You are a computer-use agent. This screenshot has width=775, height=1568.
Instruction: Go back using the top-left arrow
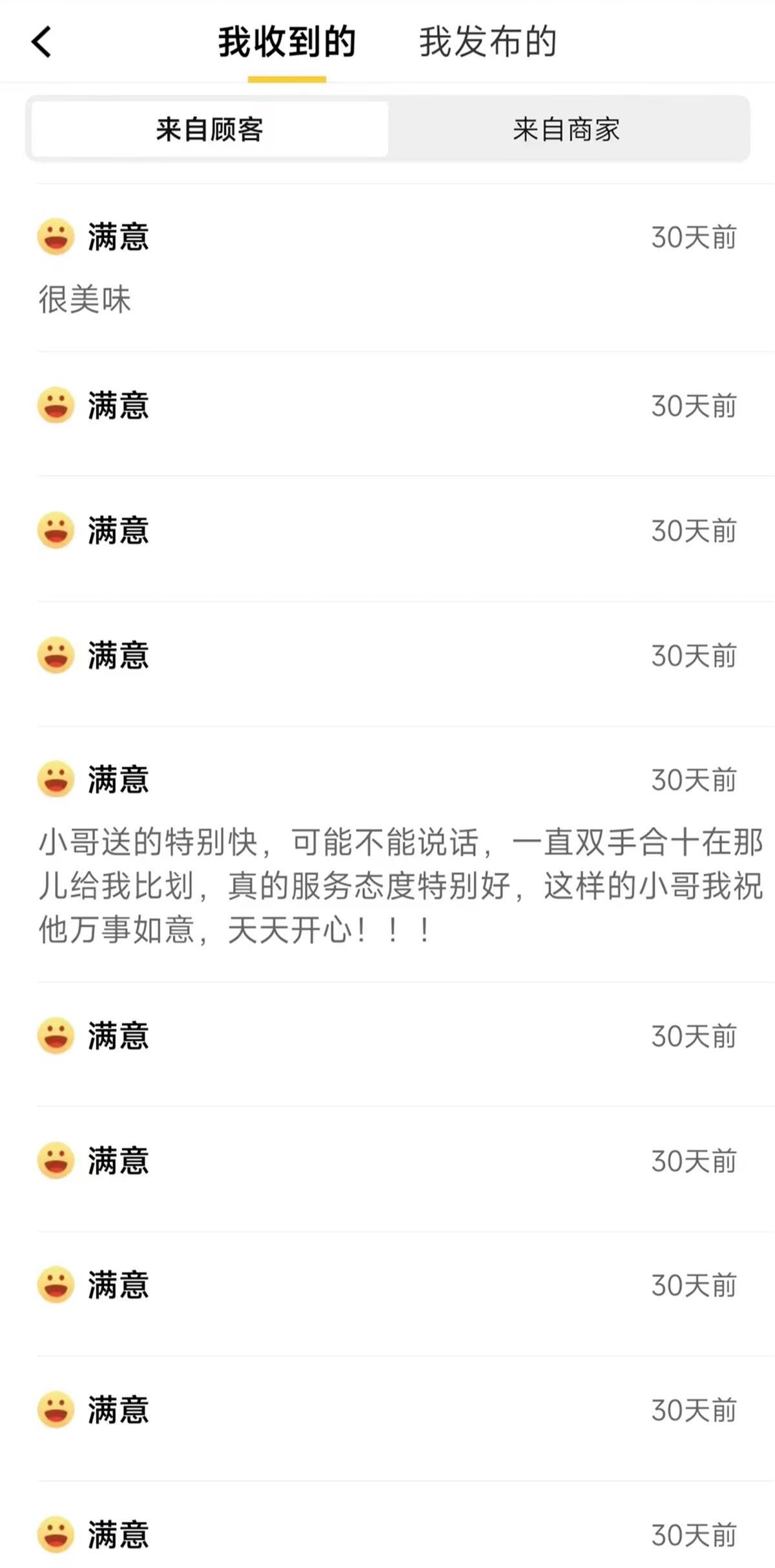tap(41, 43)
